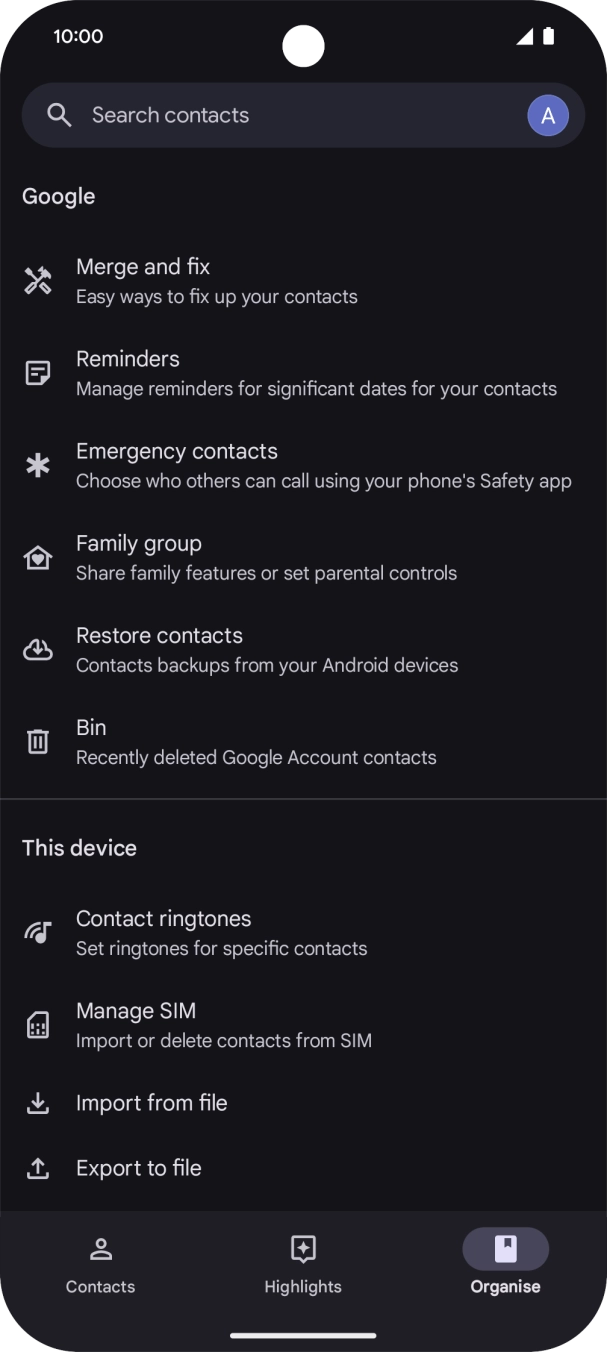Switch to the Highlights tab

click(303, 1264)
